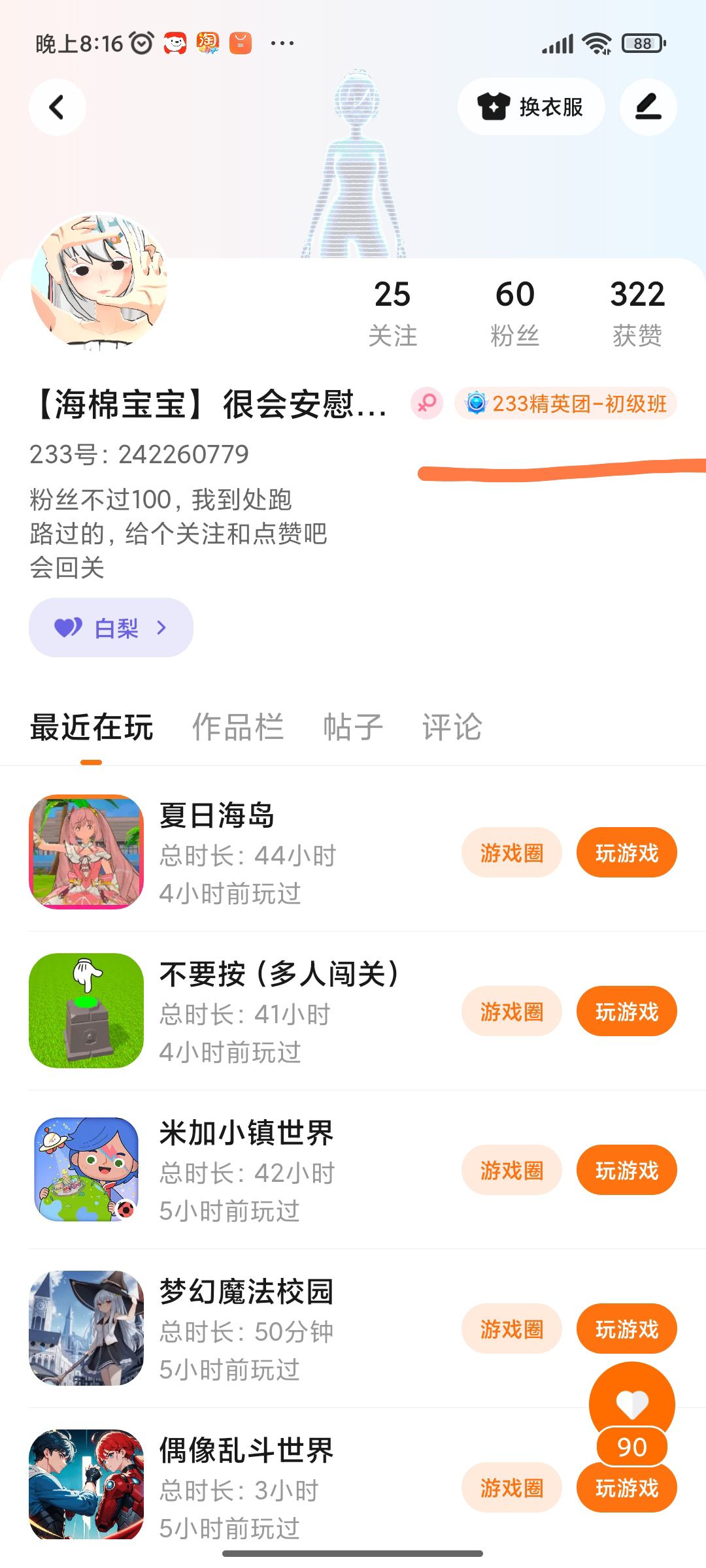Switch to the 评论 tab
This screenshot has width=706, height=1568.
[452, 727]
